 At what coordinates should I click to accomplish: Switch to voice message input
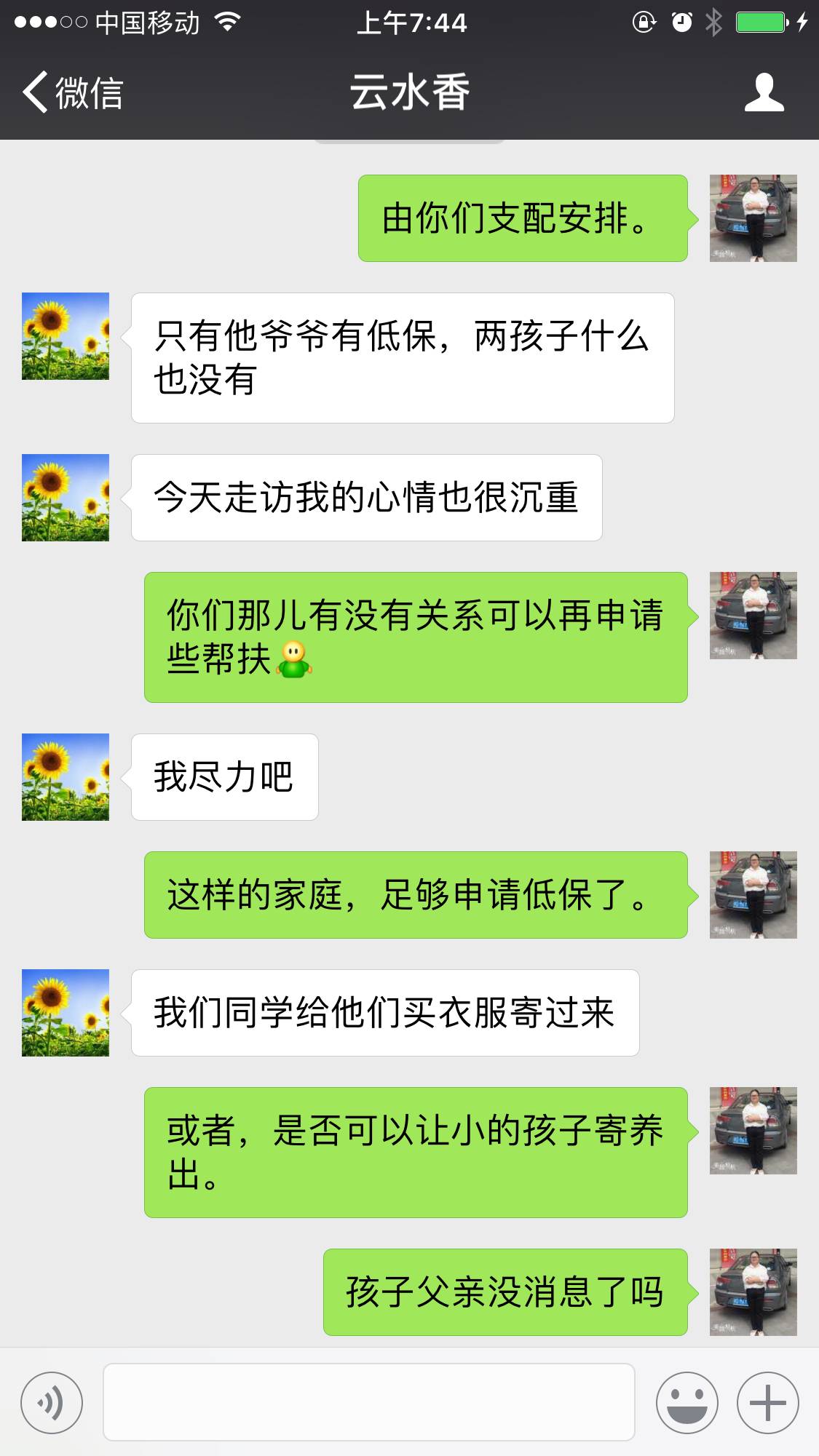click(51, 1402)
